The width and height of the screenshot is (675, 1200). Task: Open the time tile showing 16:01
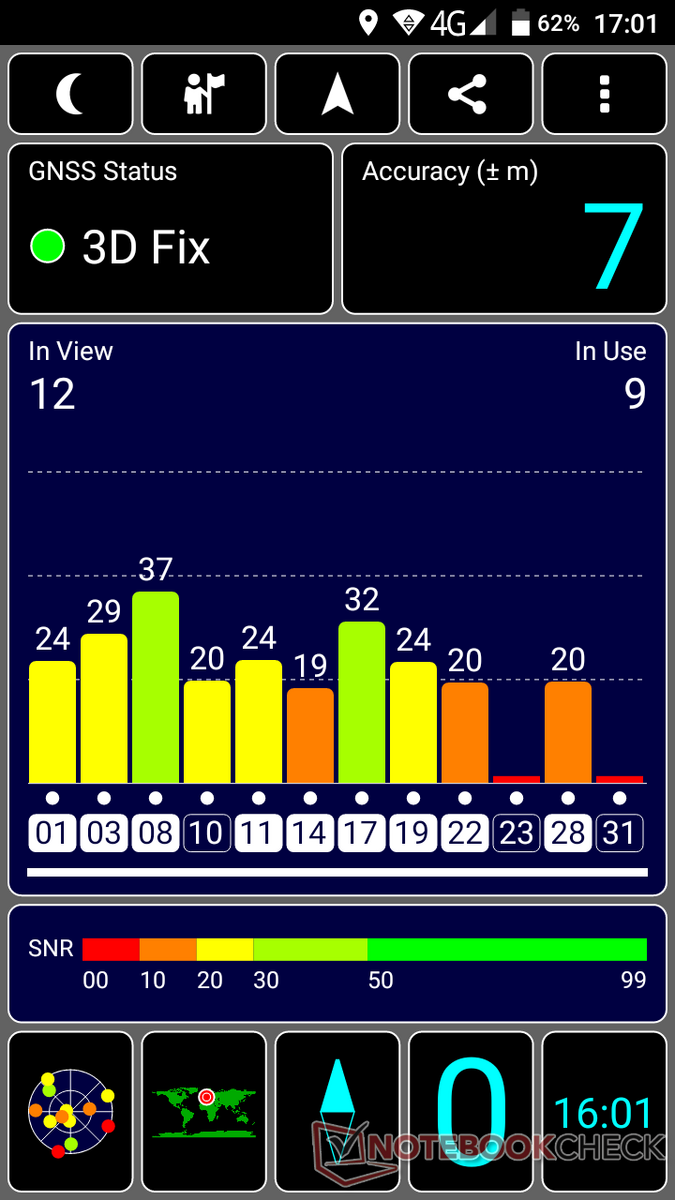coord(604,1111)
